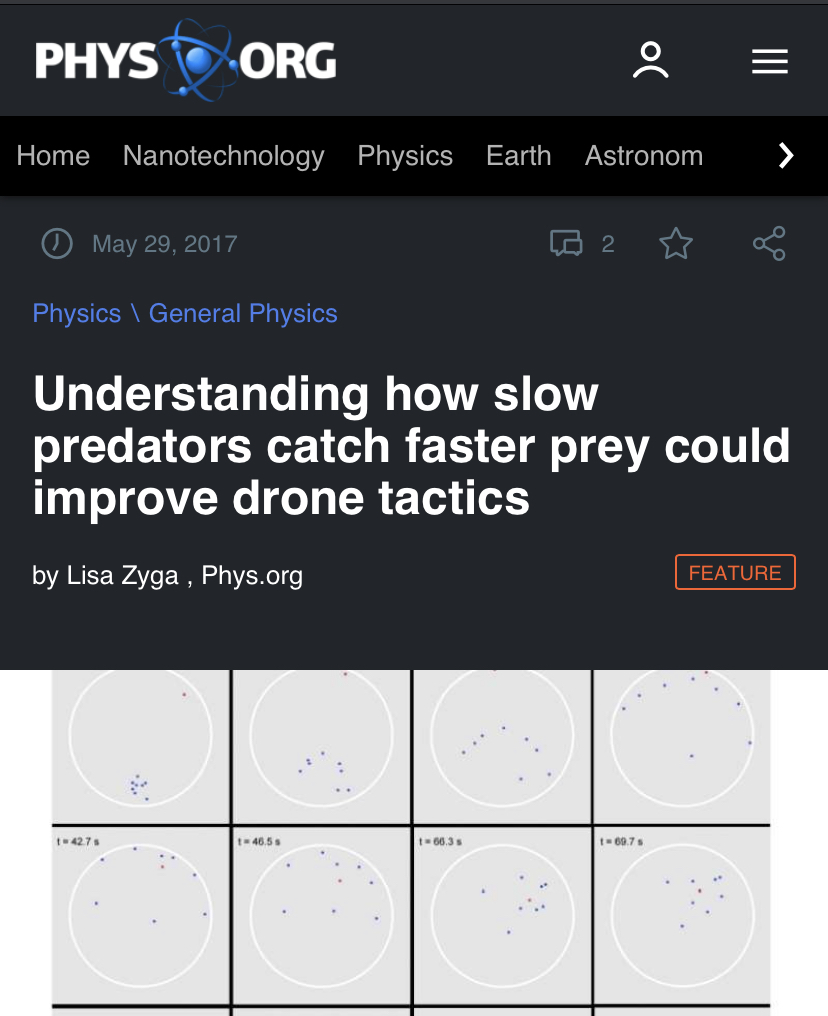This screenshot has height=1016, width=828.
Task: Show more categories with right arrow
Action: (786, 156)
